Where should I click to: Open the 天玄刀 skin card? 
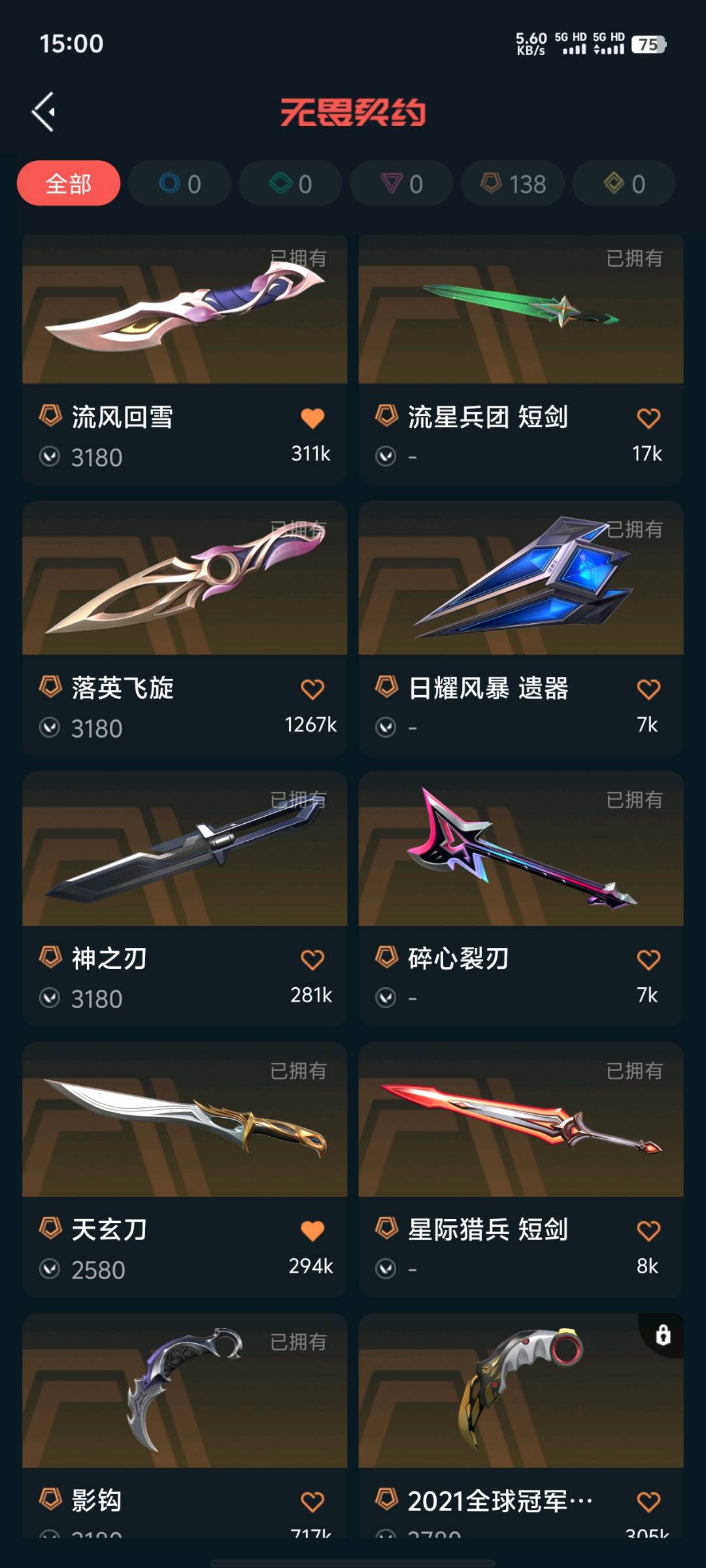click(x=184, y=1170)
